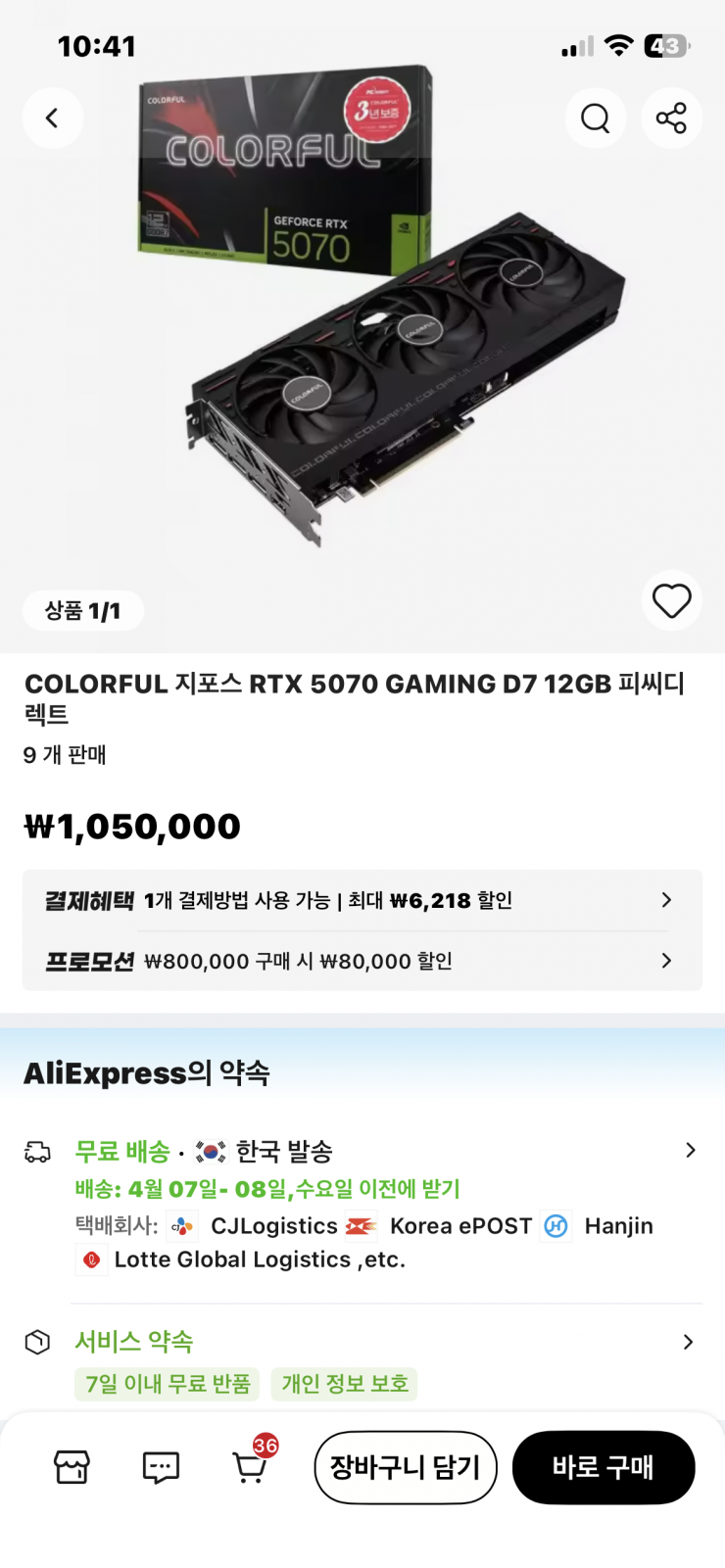
Task: Open search from the top bar
Action: [595, 118]
